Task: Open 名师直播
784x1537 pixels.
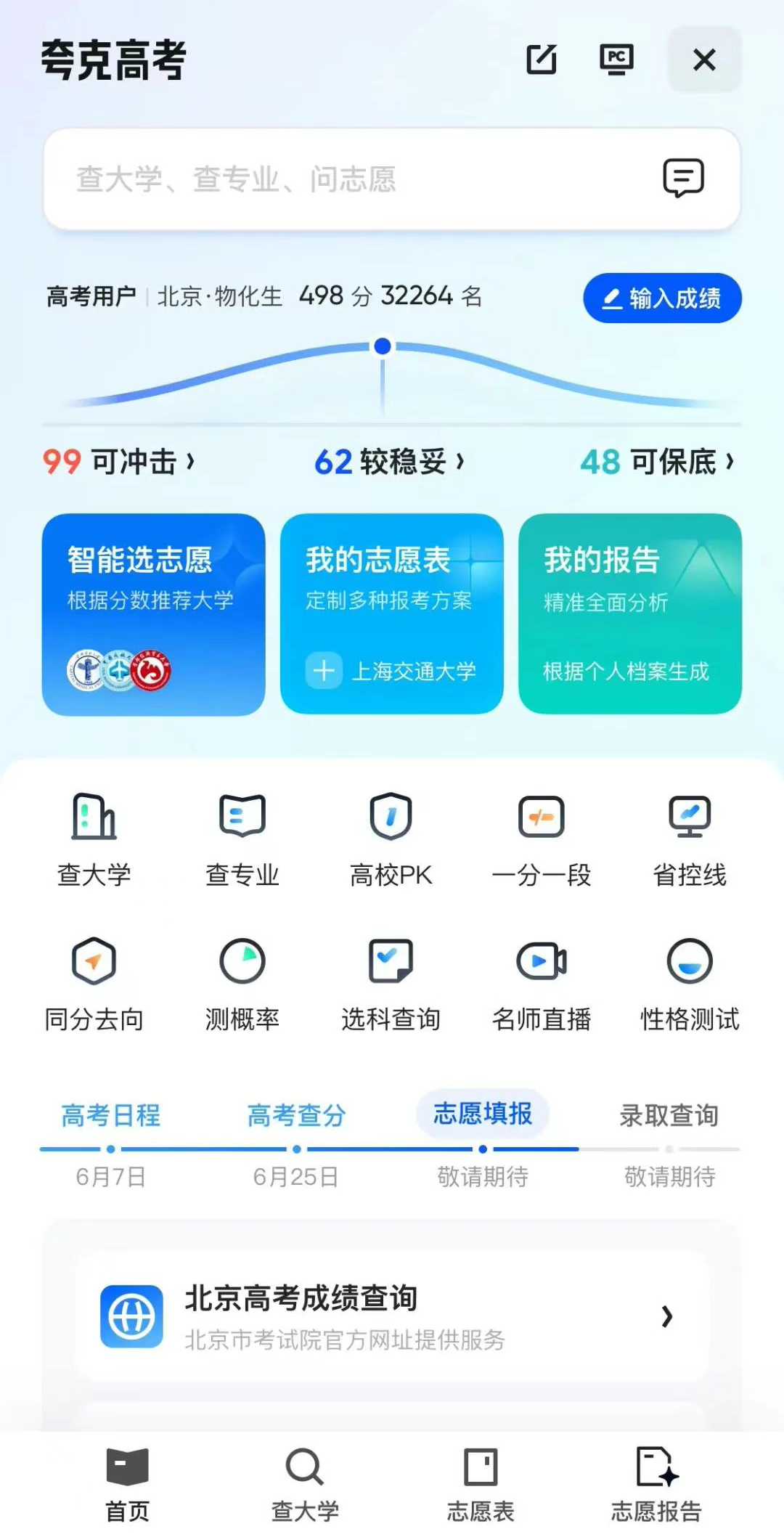Action: 541,984
